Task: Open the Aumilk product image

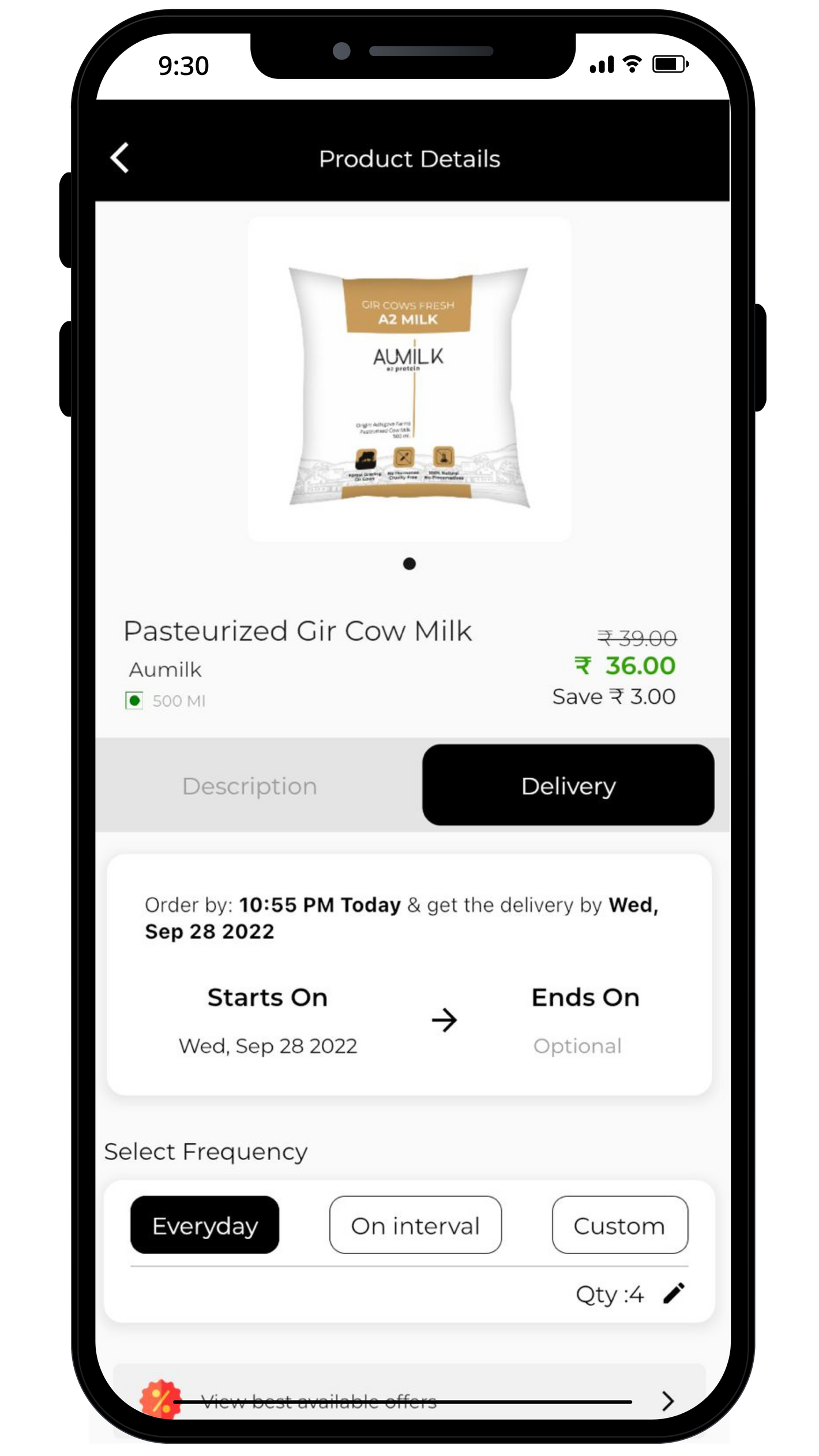Action: click(409, 381)
